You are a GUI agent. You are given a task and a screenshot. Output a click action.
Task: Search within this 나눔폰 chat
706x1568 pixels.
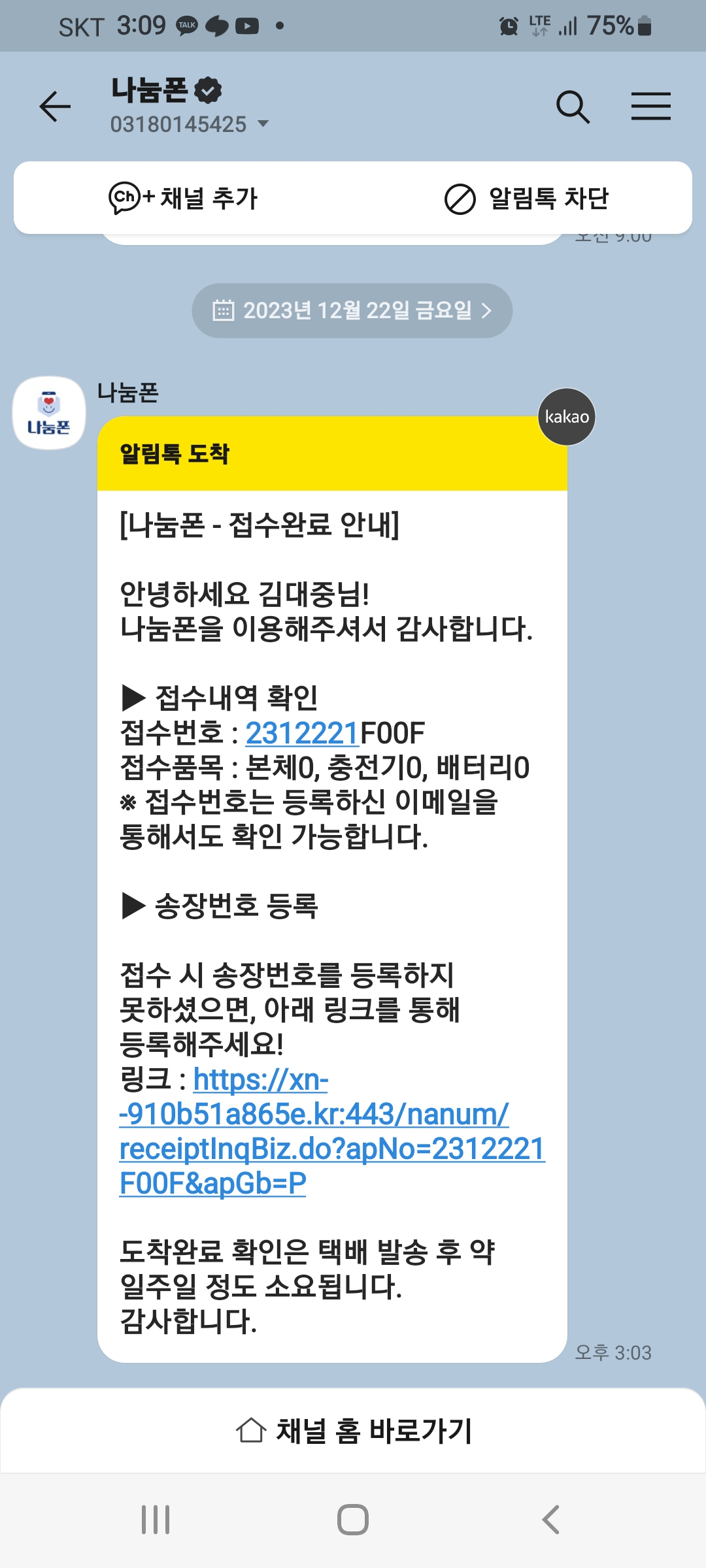(573, 106)
